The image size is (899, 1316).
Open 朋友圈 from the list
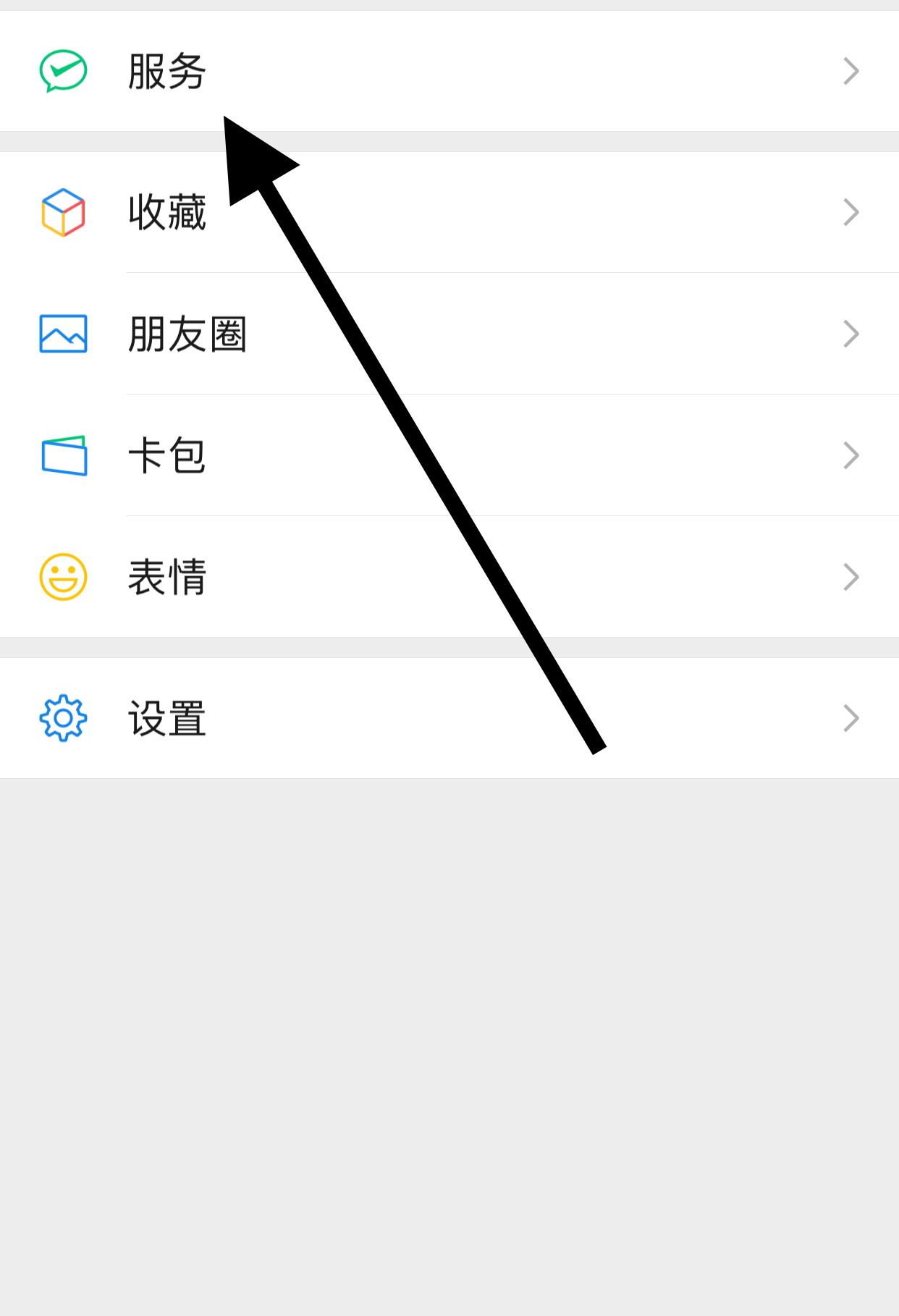point(188,333)
